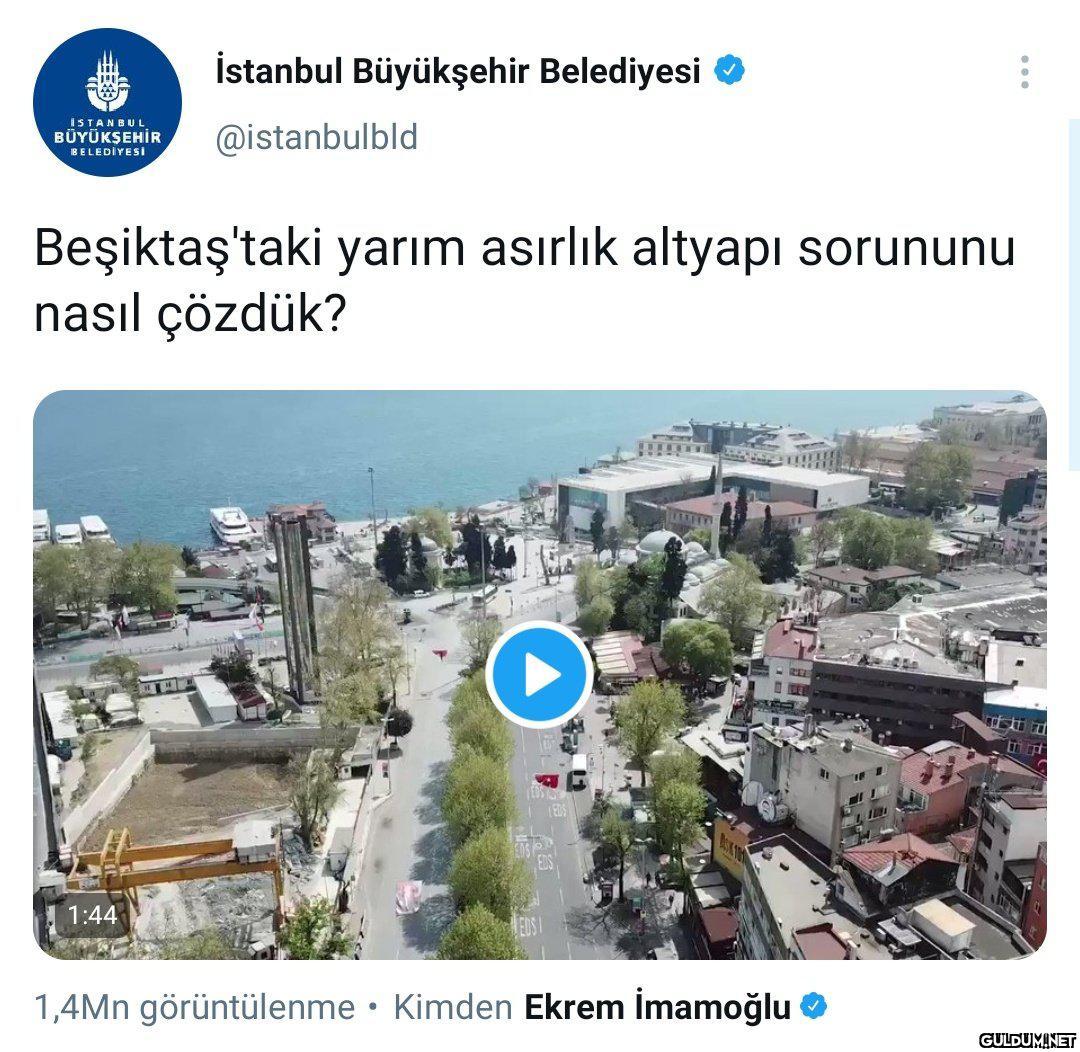Image resolution: width=1080 pixels, height=1052 pixels.
Task: Open İstanbul Büyükşehir Belediyesi profile picture
Action: tap(107, 103)
